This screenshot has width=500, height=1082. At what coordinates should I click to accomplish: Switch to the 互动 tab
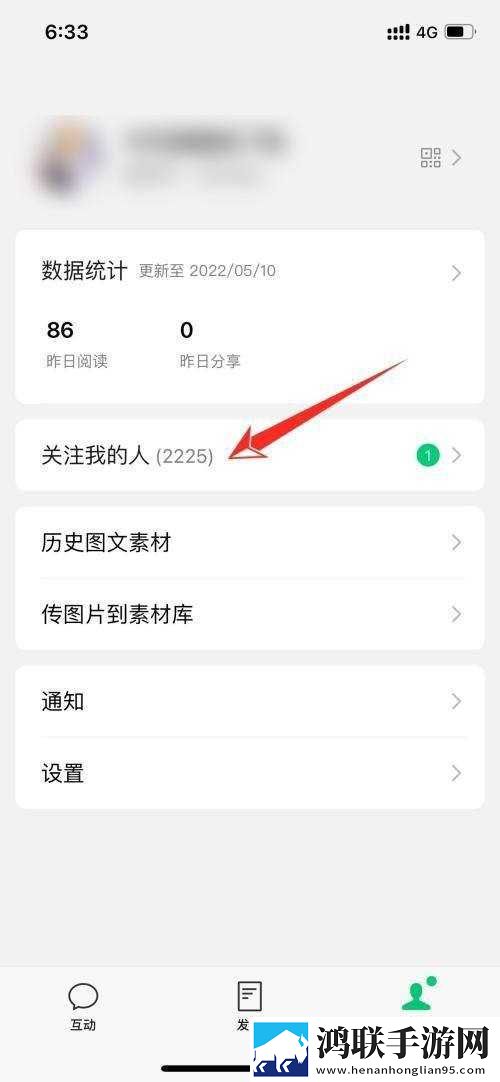click(83, 1007)
